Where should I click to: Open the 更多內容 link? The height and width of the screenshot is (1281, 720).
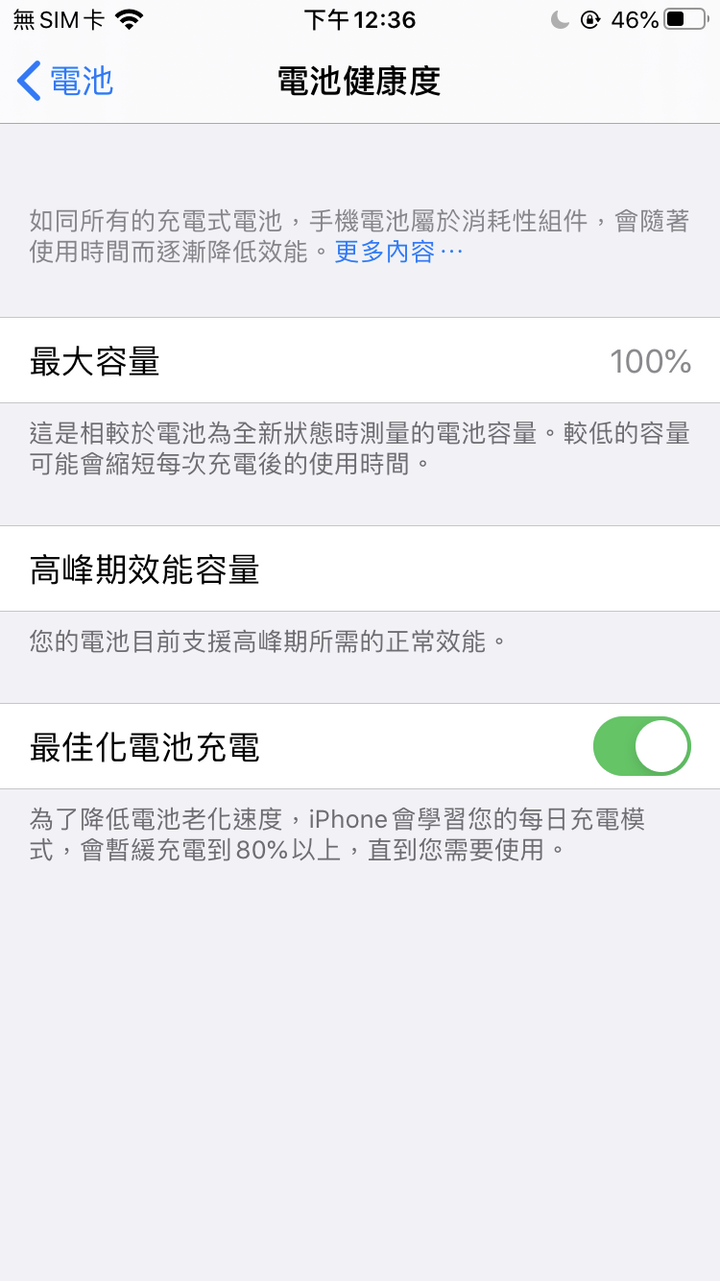click(398, 252)
